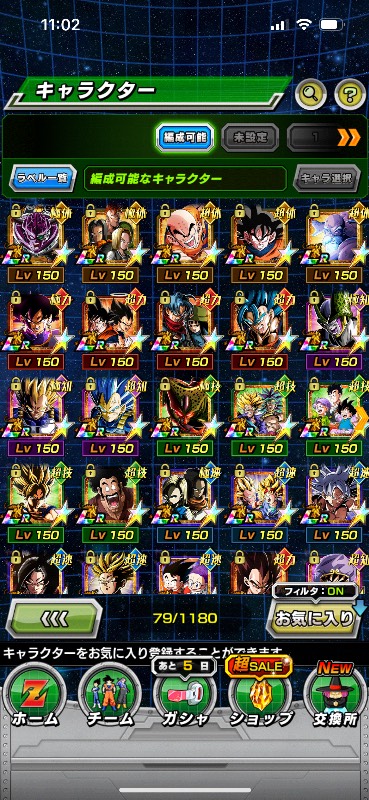
Task: Tap the orange double-arrow next page
Action: tap(349, 137)
